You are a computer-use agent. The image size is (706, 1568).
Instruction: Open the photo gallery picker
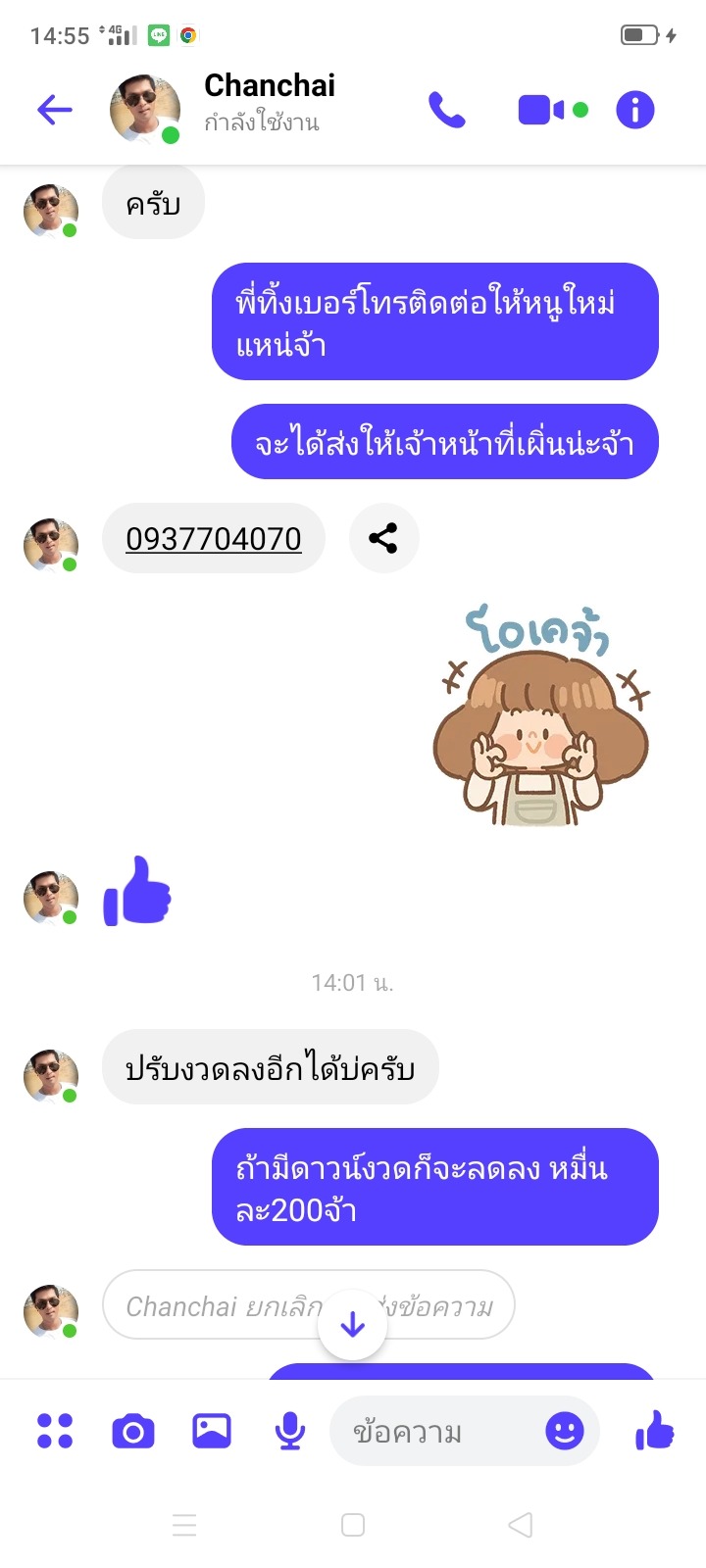pos(212,1431)
